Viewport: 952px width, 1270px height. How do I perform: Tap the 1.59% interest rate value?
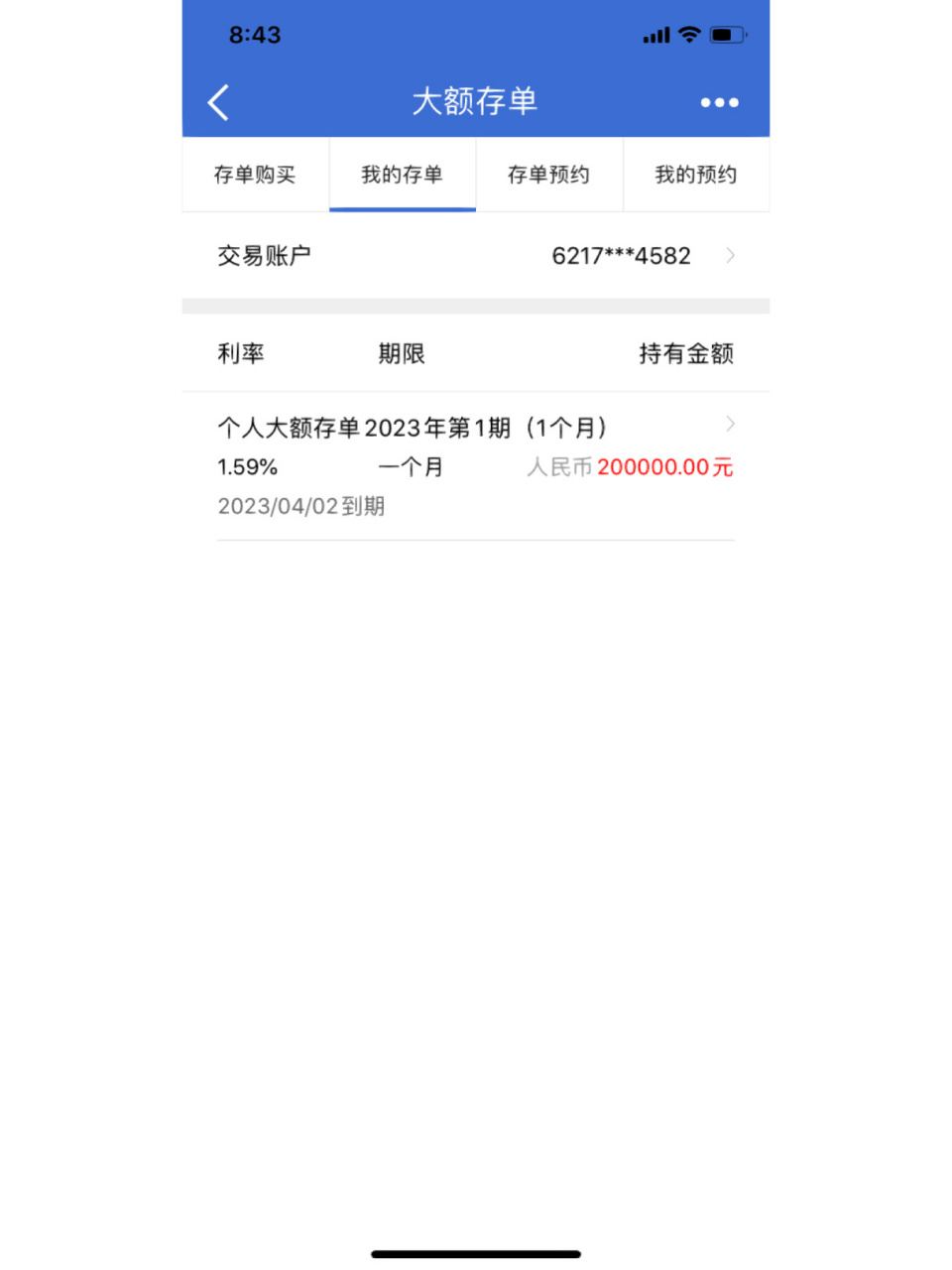pyautogui.click(x=246, y=466)
